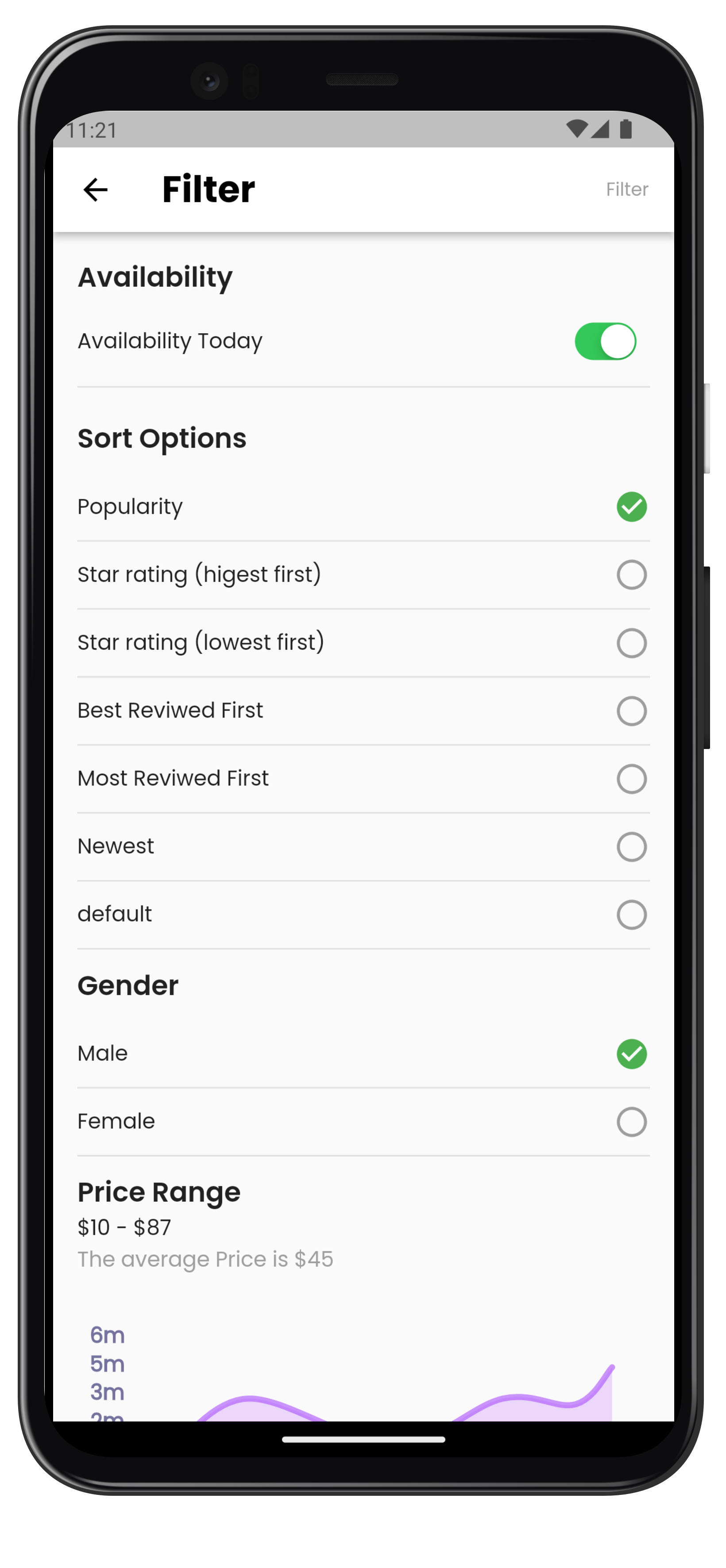This screenshot has height=1568, width=726.
Task: Select Most Reviwed First sorting
Action: click(x=363, y=779)
